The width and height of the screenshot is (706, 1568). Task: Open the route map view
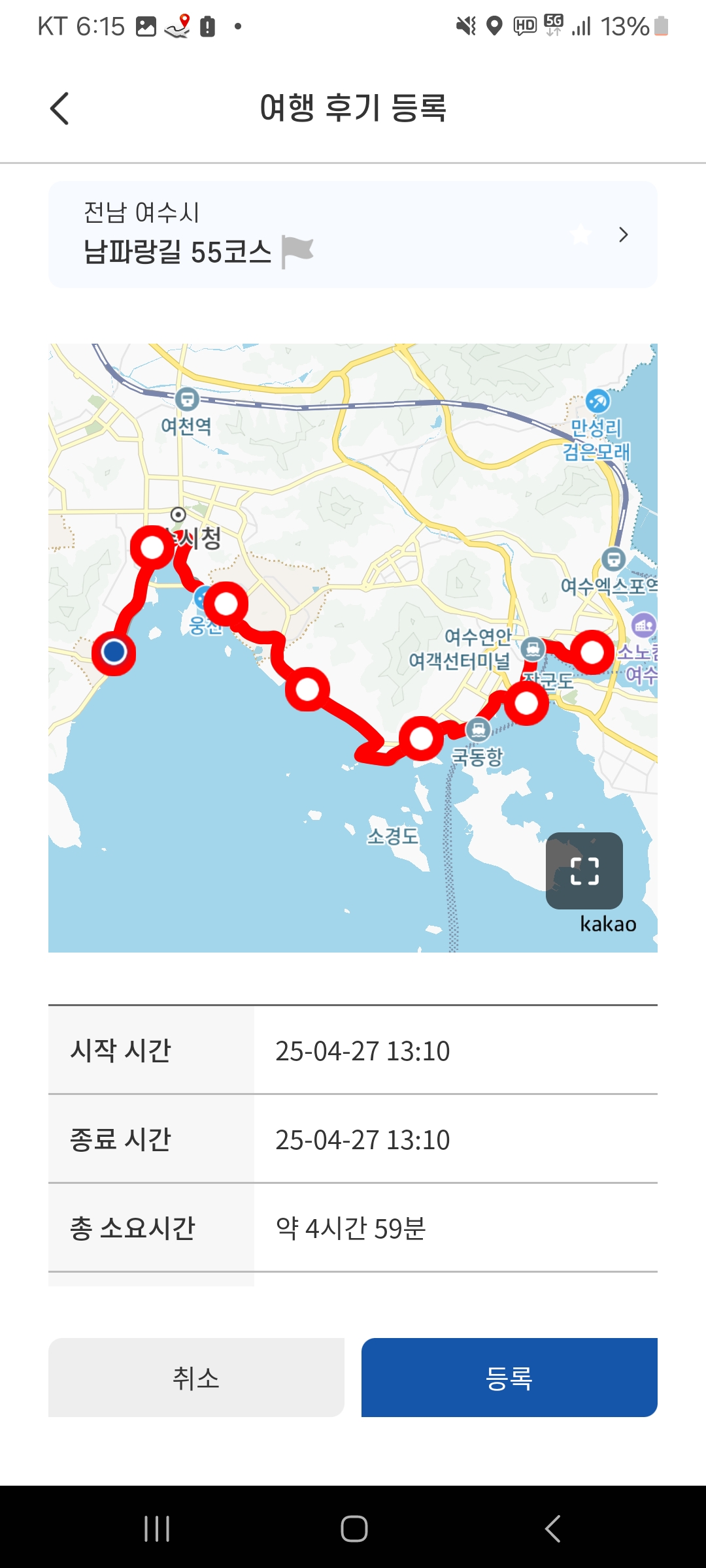coord(353,648)
